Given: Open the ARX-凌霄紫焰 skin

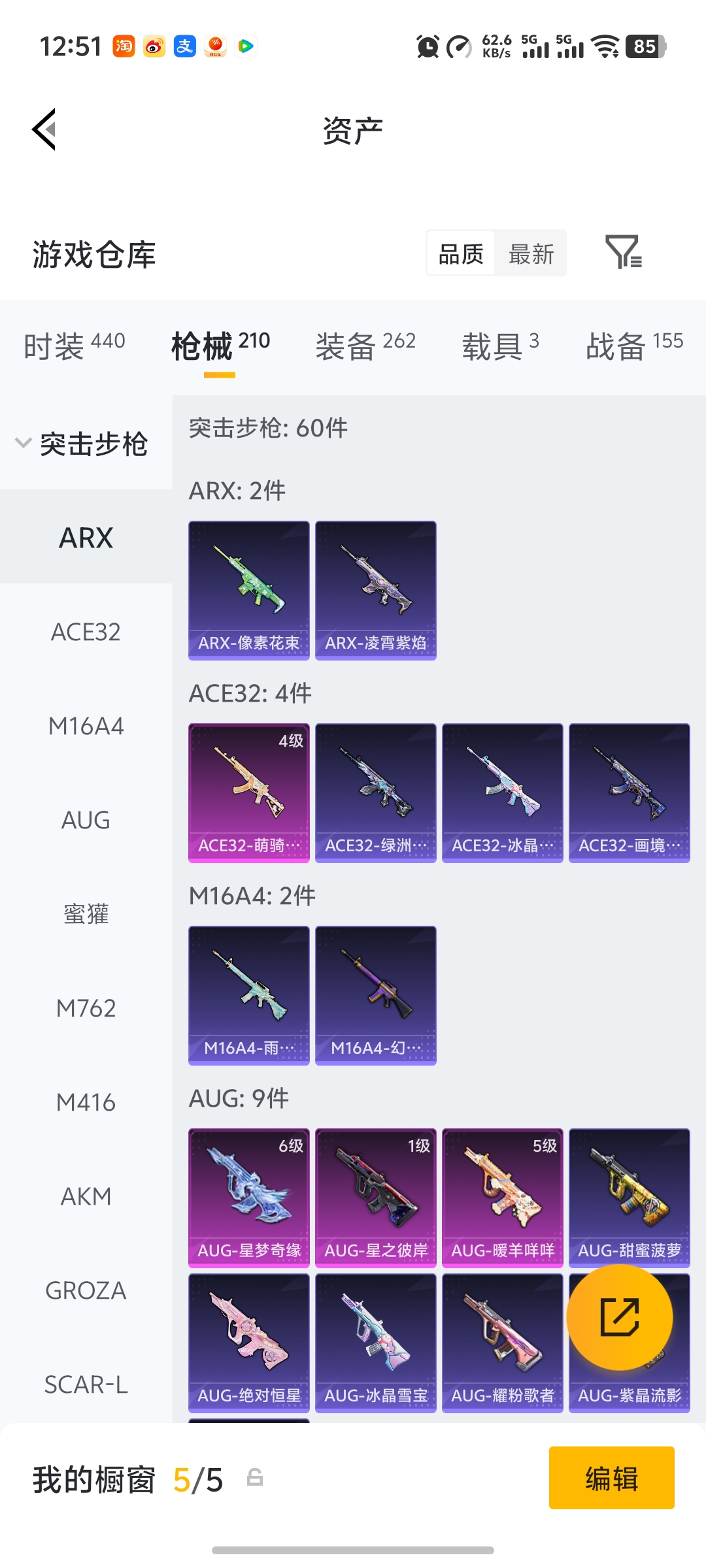Looking at the screenshot, I should [375, 590].
